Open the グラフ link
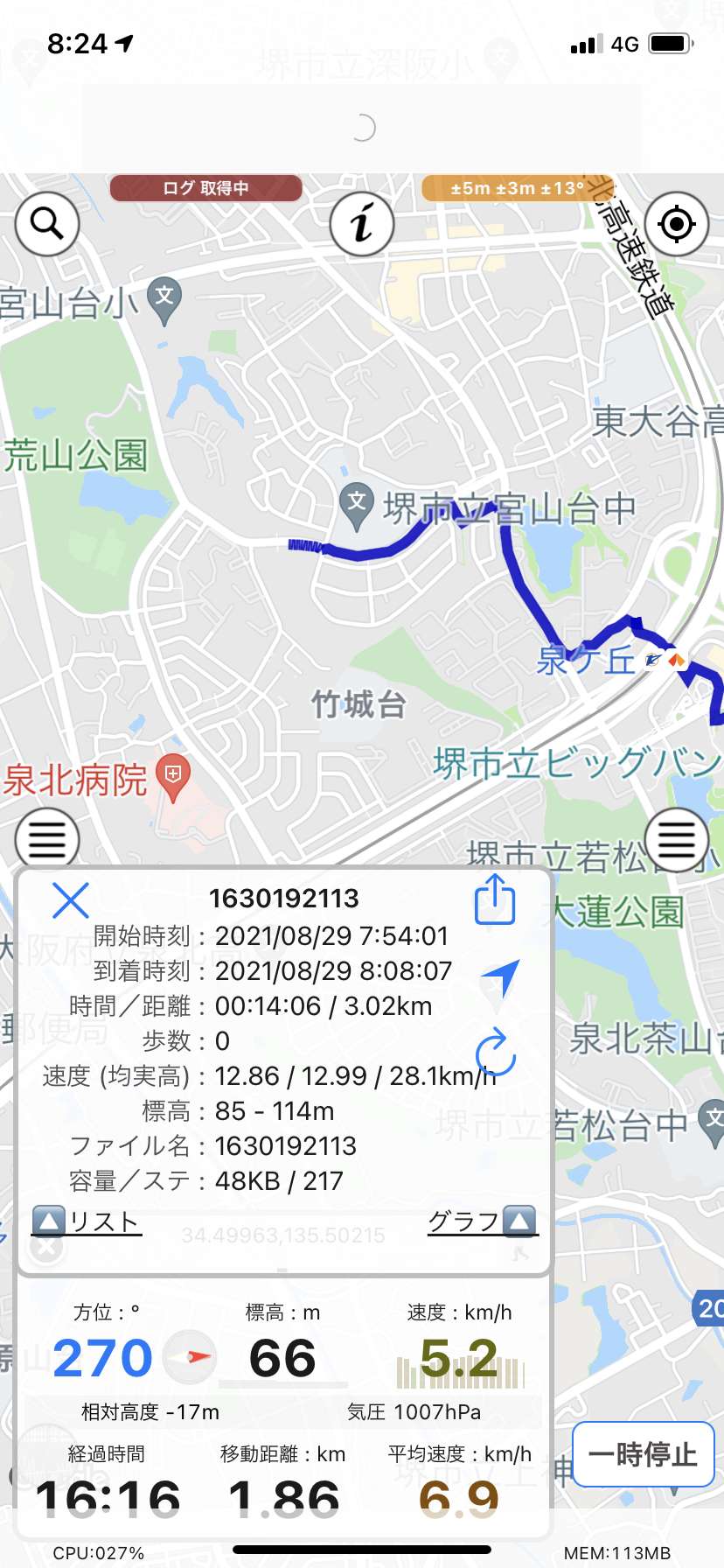This screenshot has width=724, height=1568. 483,1221
